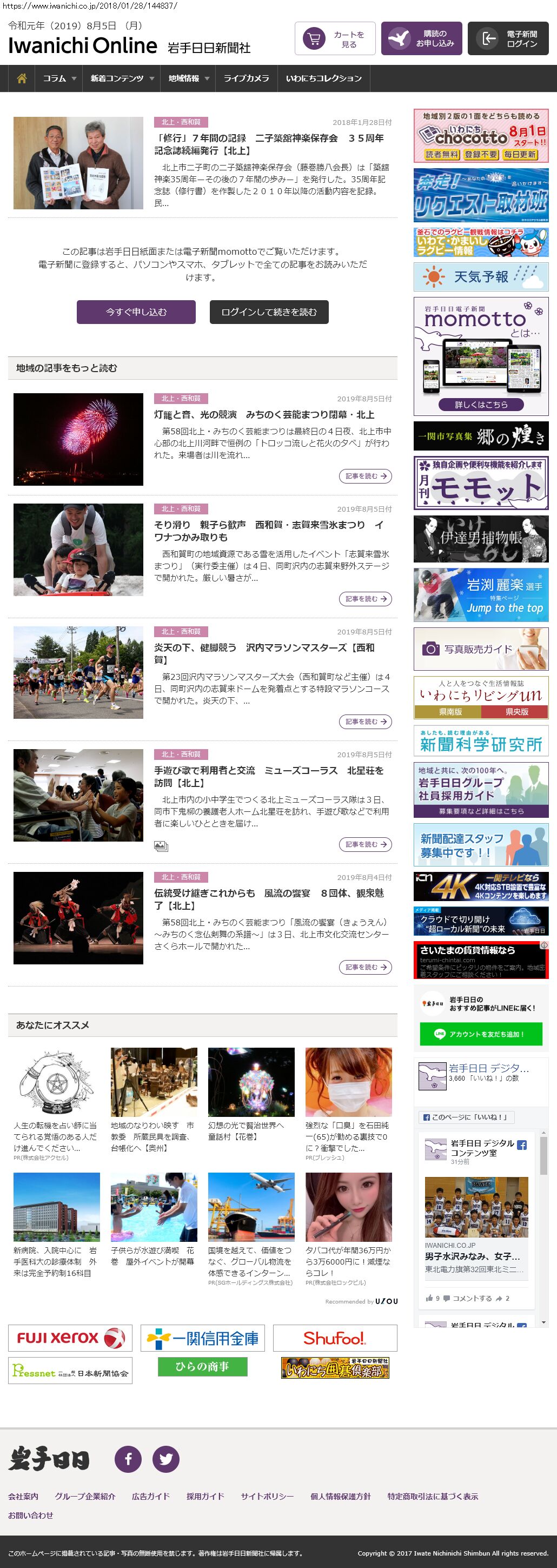Expand the 新着コンテンツ menu
The image size is (557, 1568).
122,78
